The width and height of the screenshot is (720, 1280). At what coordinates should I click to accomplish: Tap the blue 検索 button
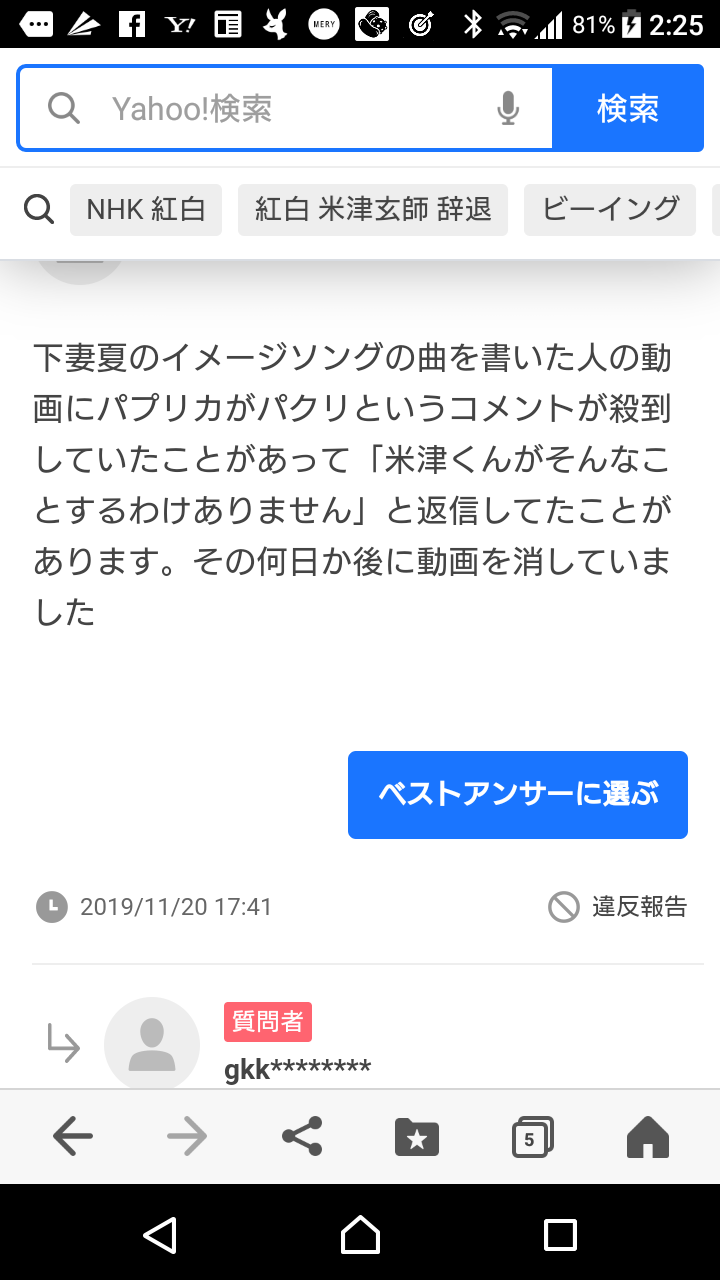pyautogui.click(x=628, y=108)
